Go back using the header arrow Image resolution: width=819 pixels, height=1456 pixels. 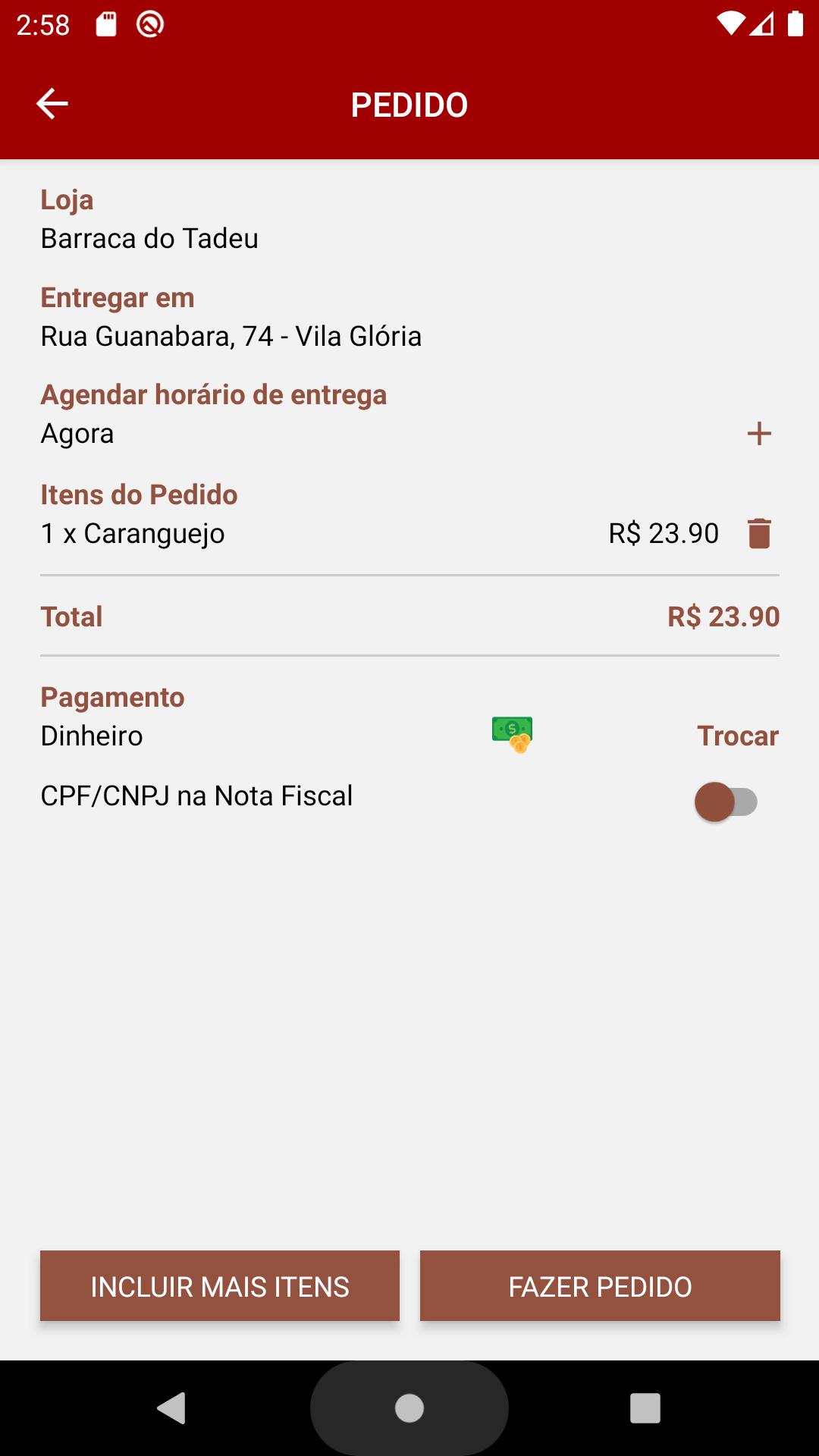pos(52,104)
